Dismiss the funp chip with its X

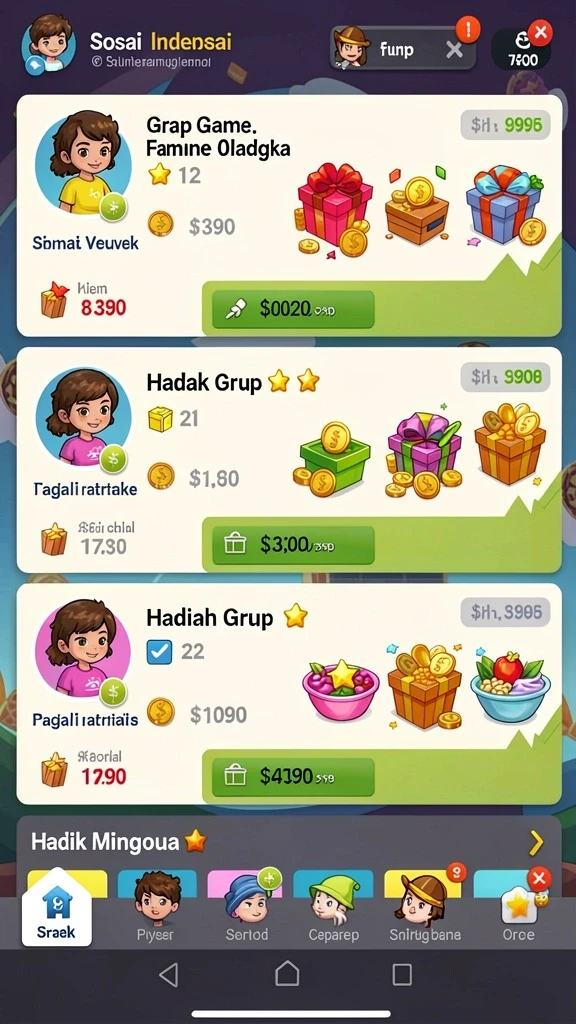[455, 49]
